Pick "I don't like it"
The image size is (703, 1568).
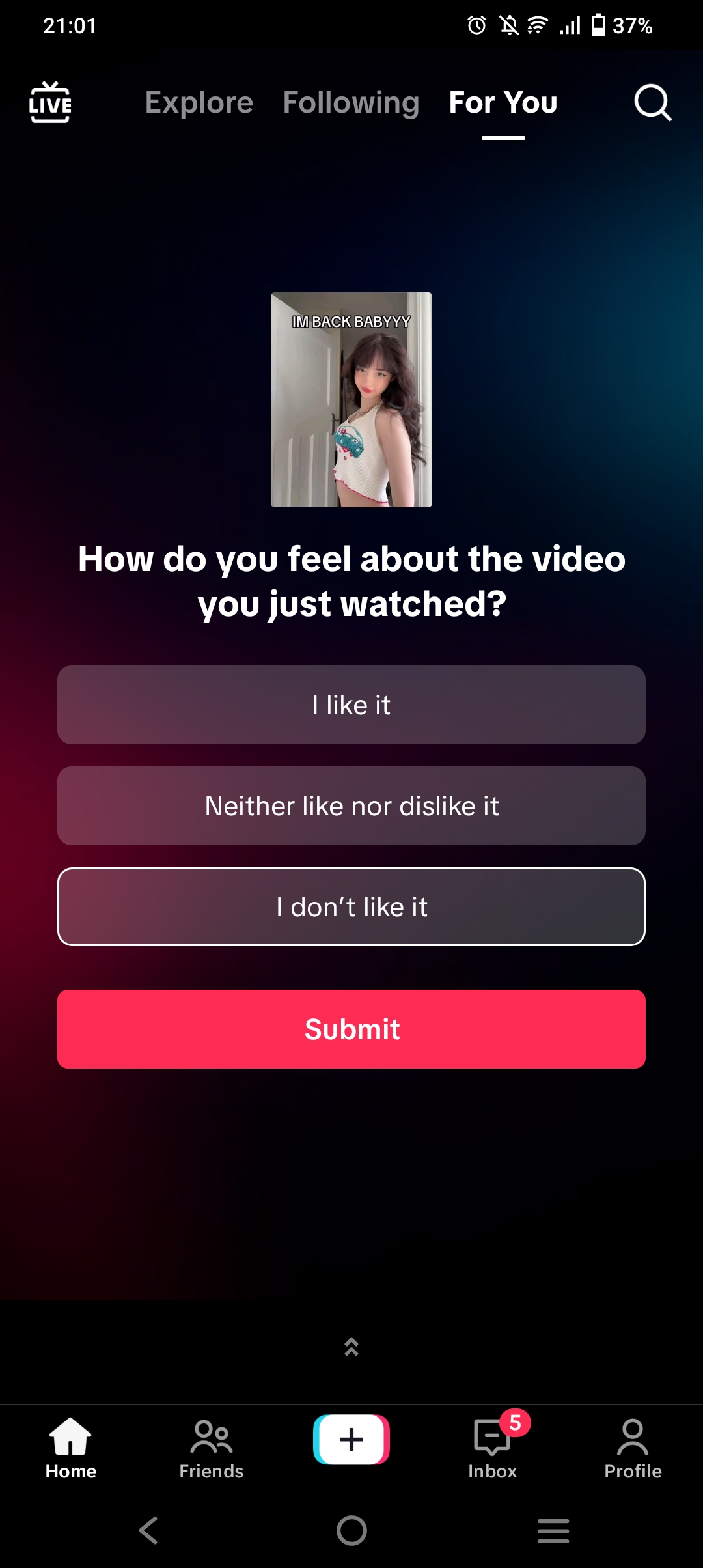coord(351,907)
